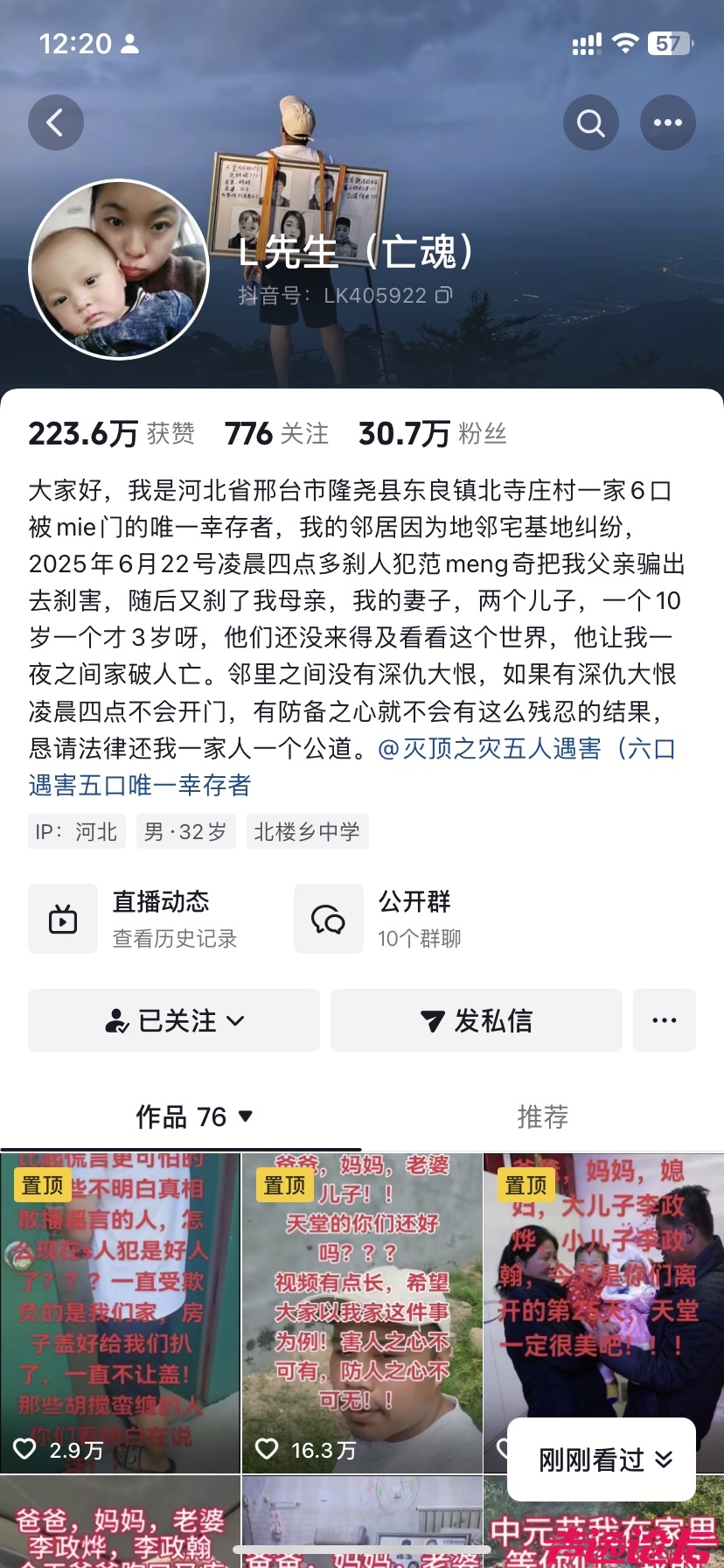Expand the 已关注 follow options
This screenshot has width=724, height=1568.
174,1020
